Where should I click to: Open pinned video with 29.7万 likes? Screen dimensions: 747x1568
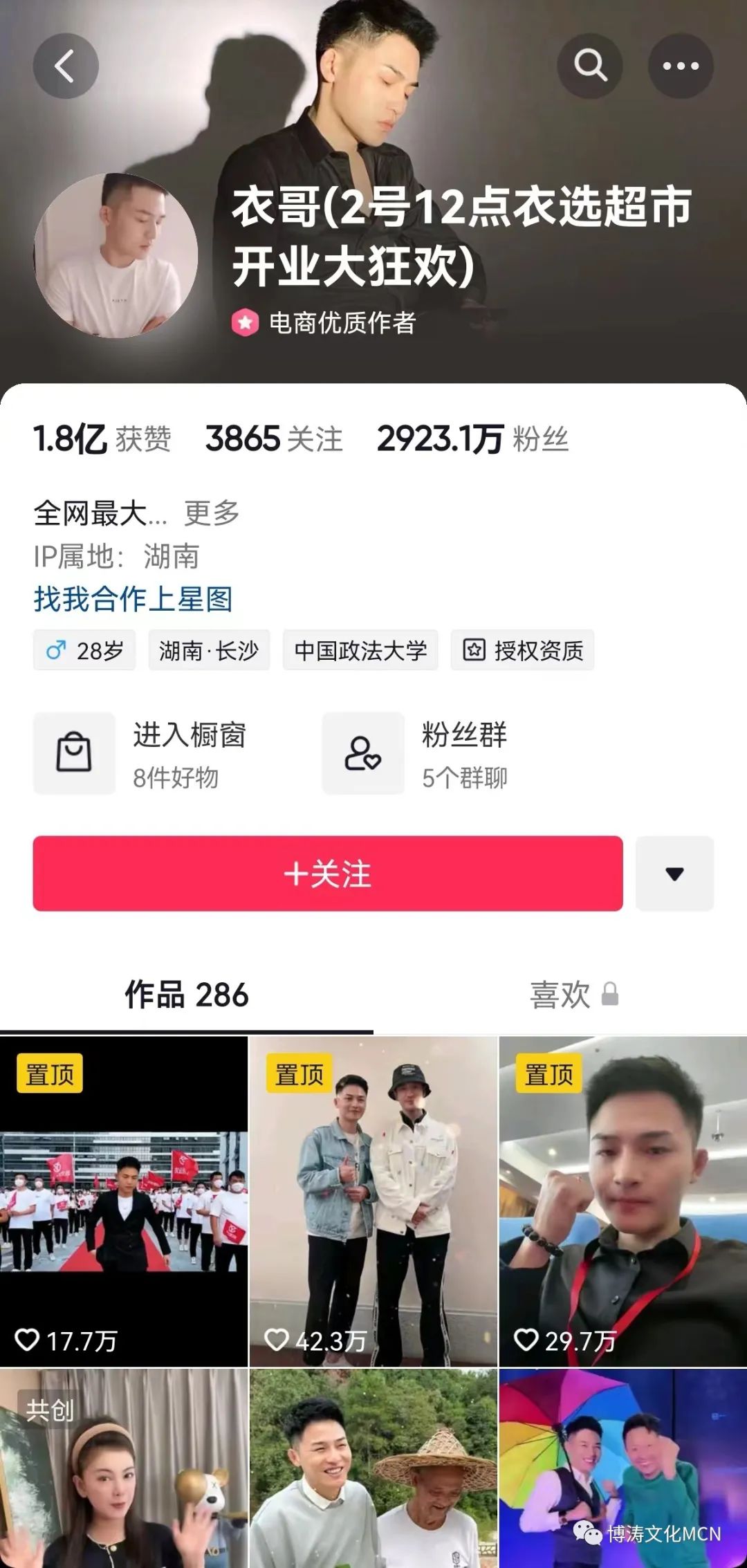click(x=622, y=1201)
